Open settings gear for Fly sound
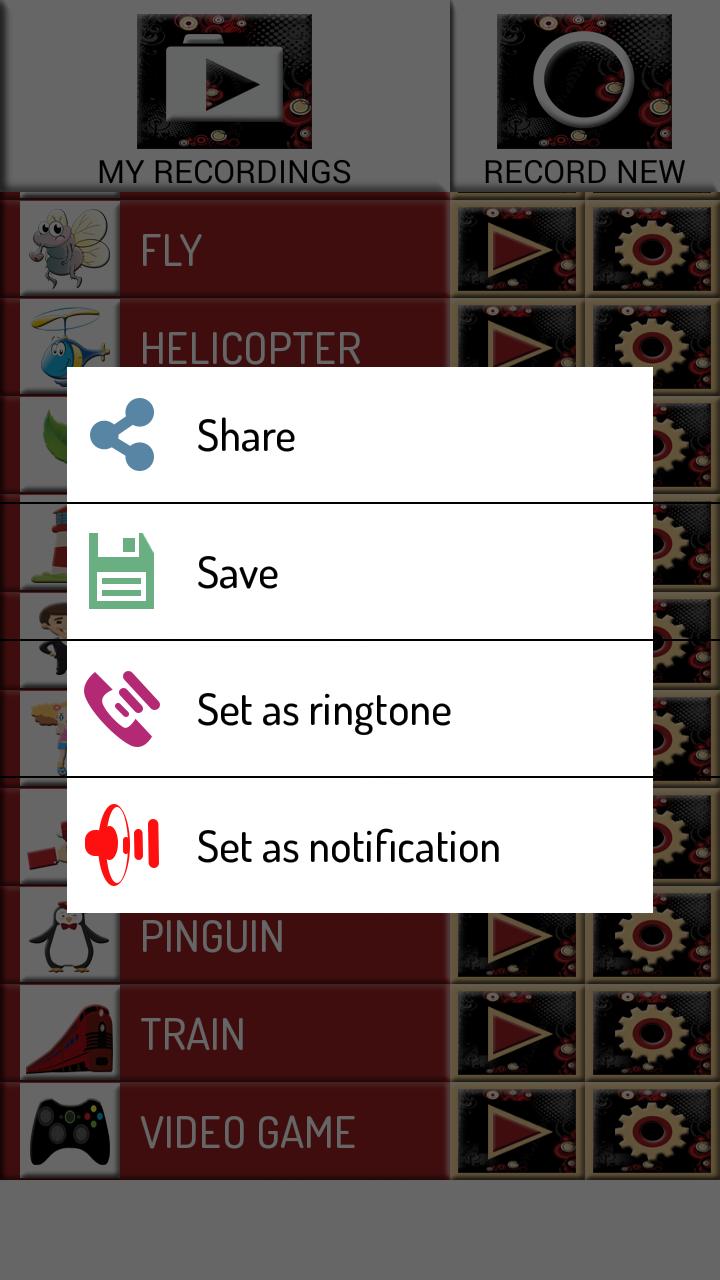Viewport: 720px width, 1280px height. coord(651,249)
